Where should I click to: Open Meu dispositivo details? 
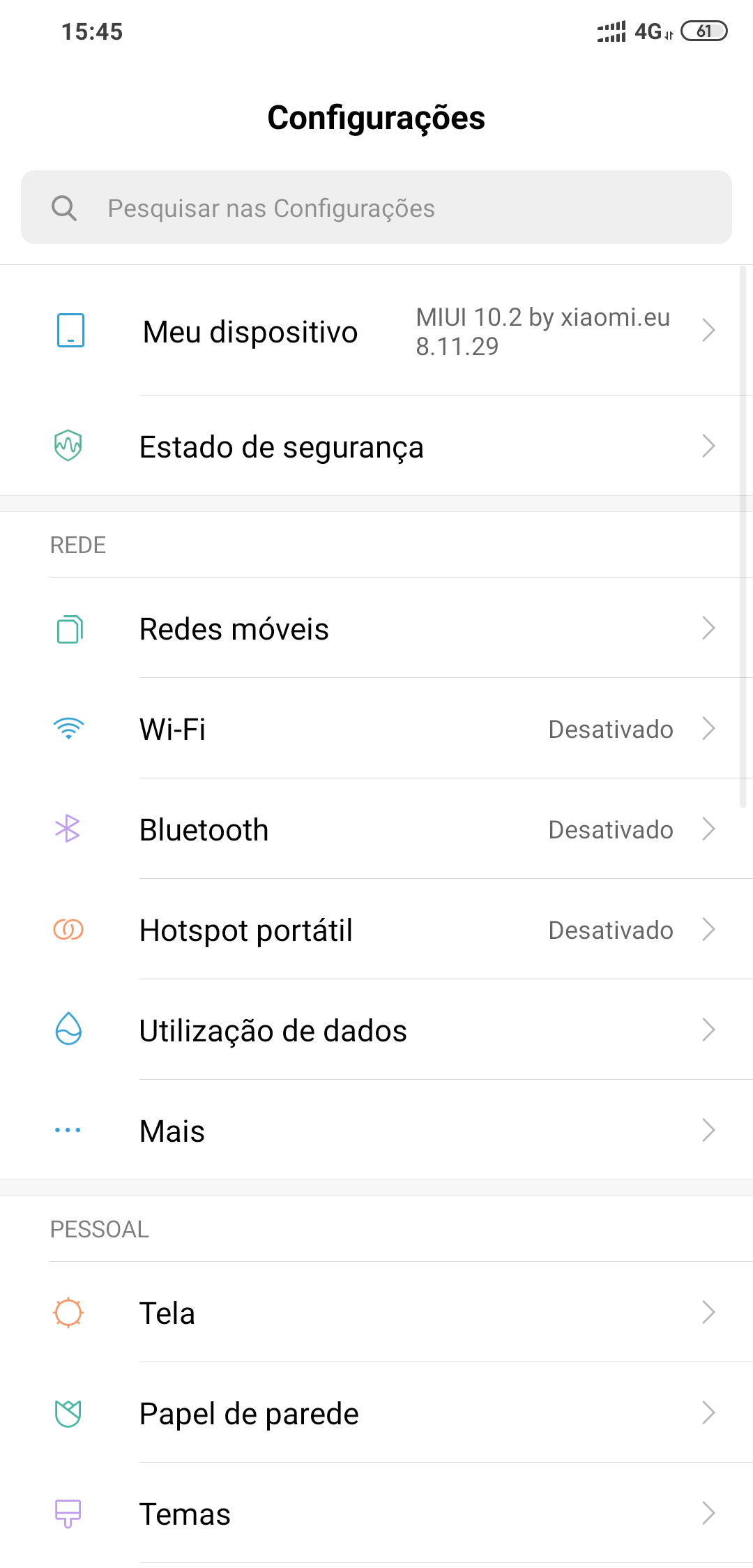click(376, 331)
